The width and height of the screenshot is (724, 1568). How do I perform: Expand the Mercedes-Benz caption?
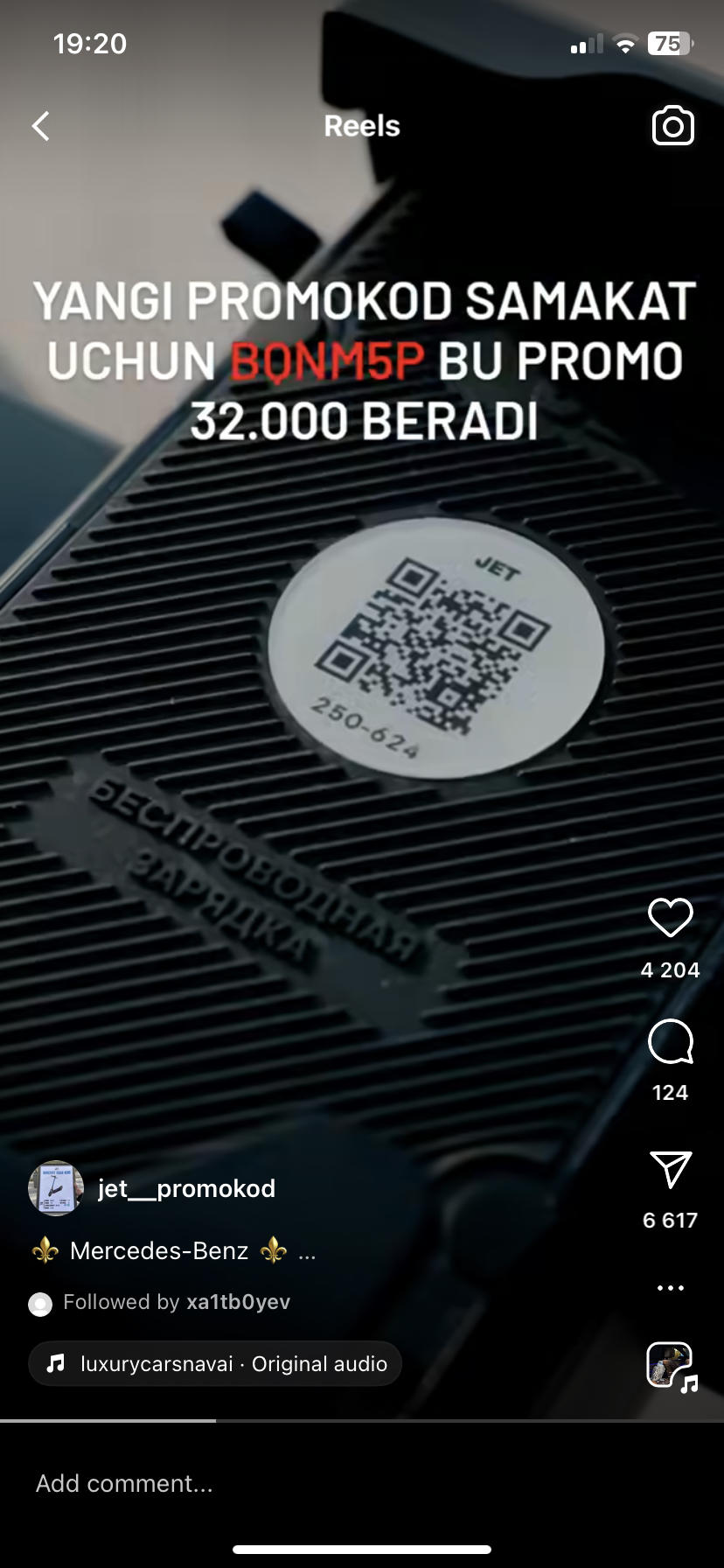tap(307, 1252)
